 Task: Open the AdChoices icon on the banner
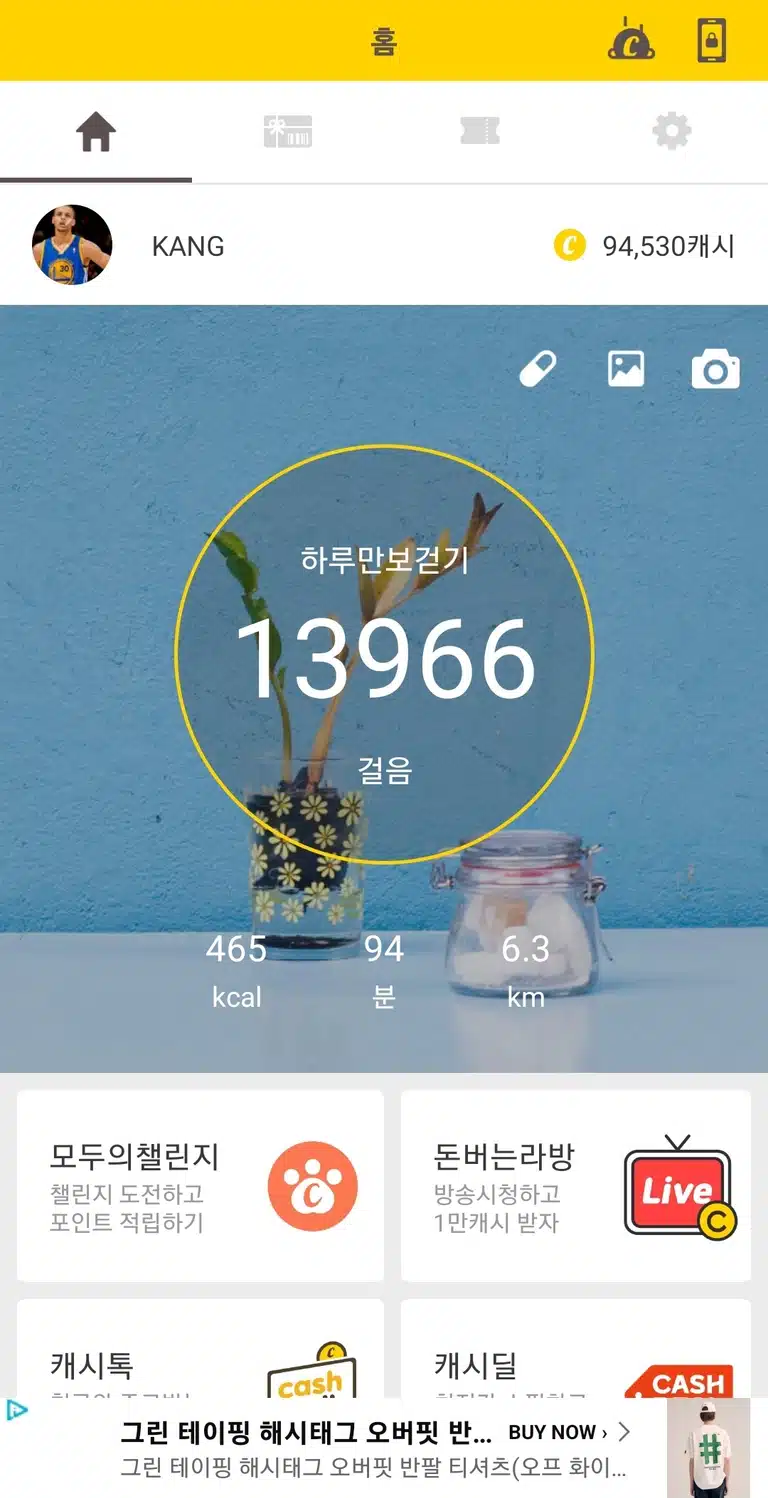pos(16,1411)
